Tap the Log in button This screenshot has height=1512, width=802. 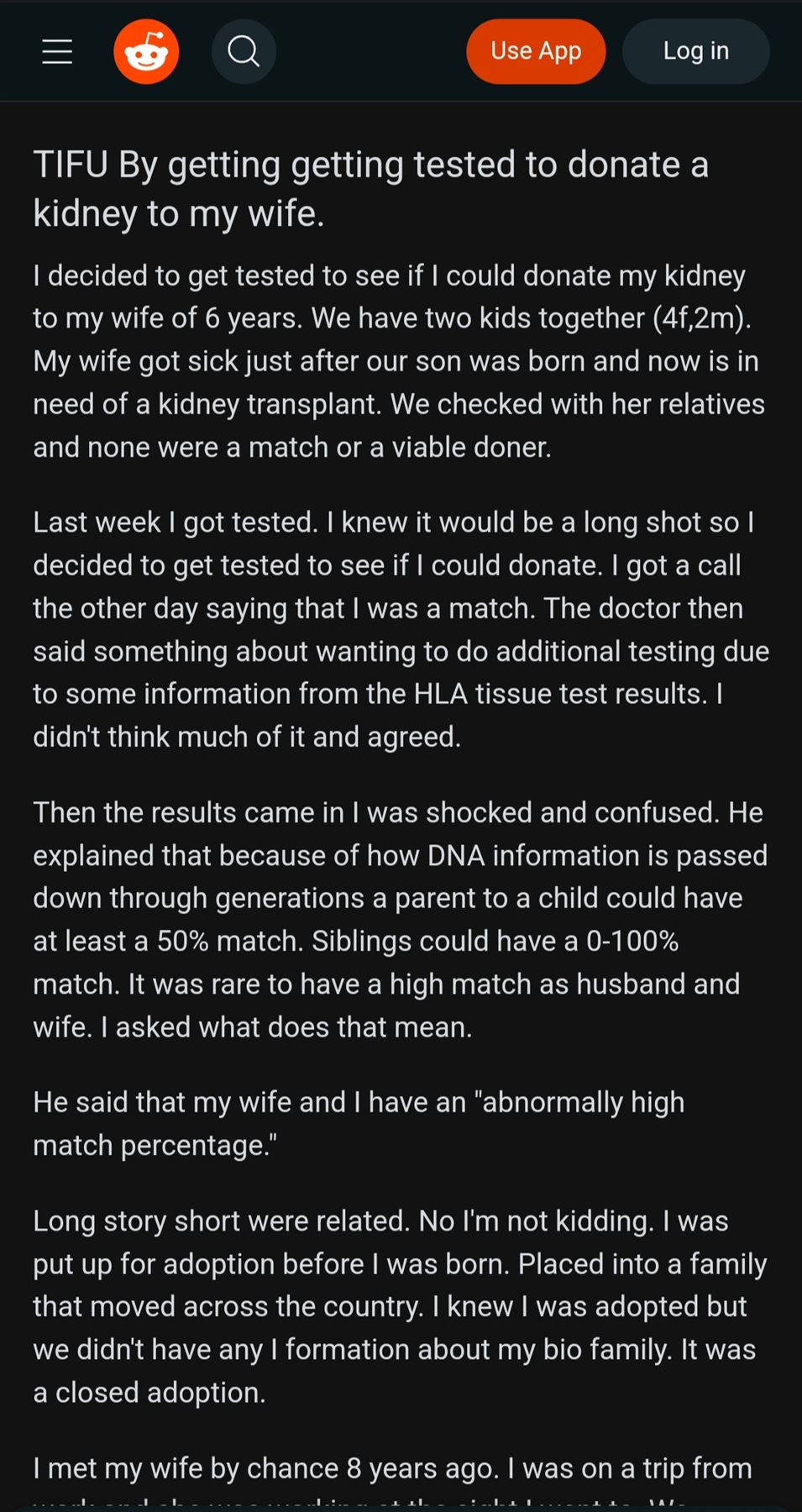tap(696, 51)
